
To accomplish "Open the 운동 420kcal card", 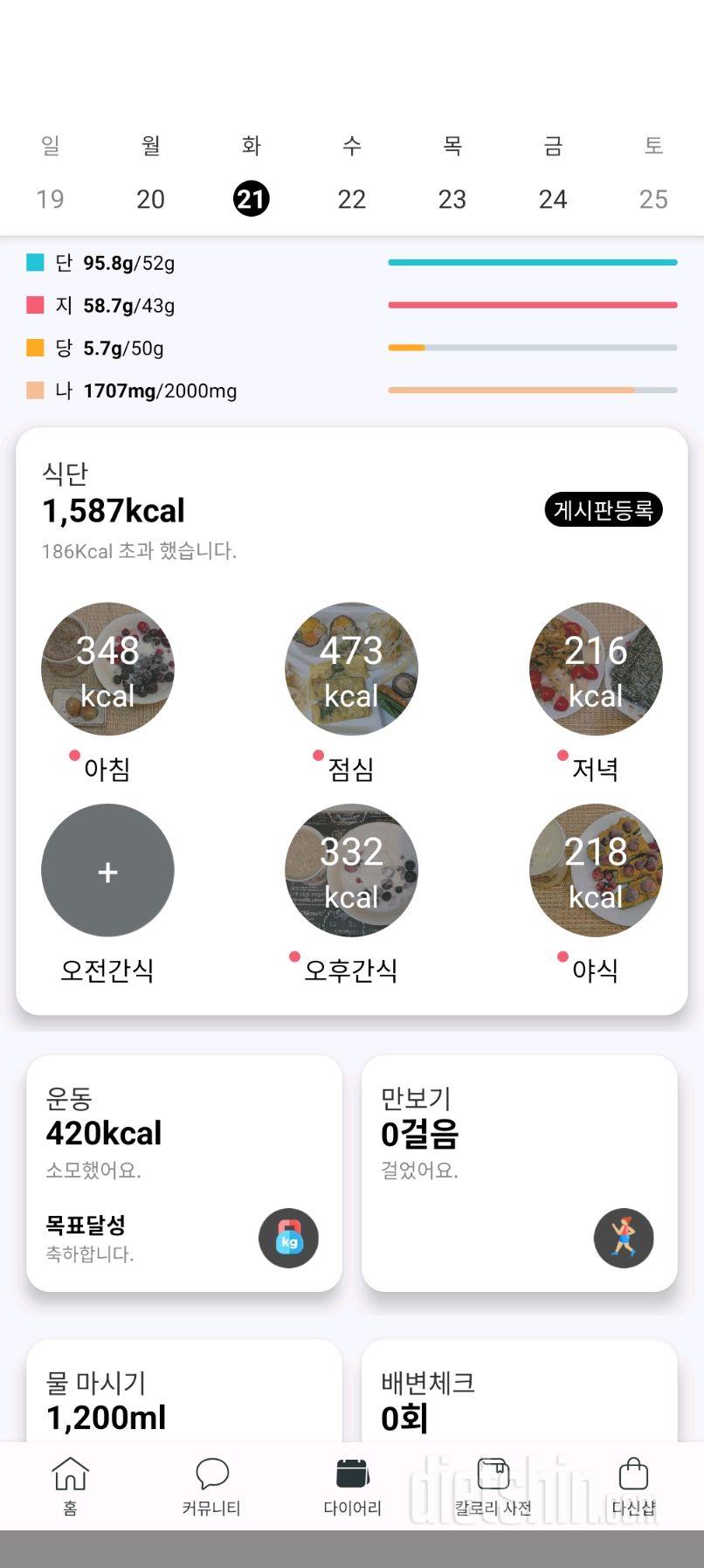I will (x=184, y=1172).
